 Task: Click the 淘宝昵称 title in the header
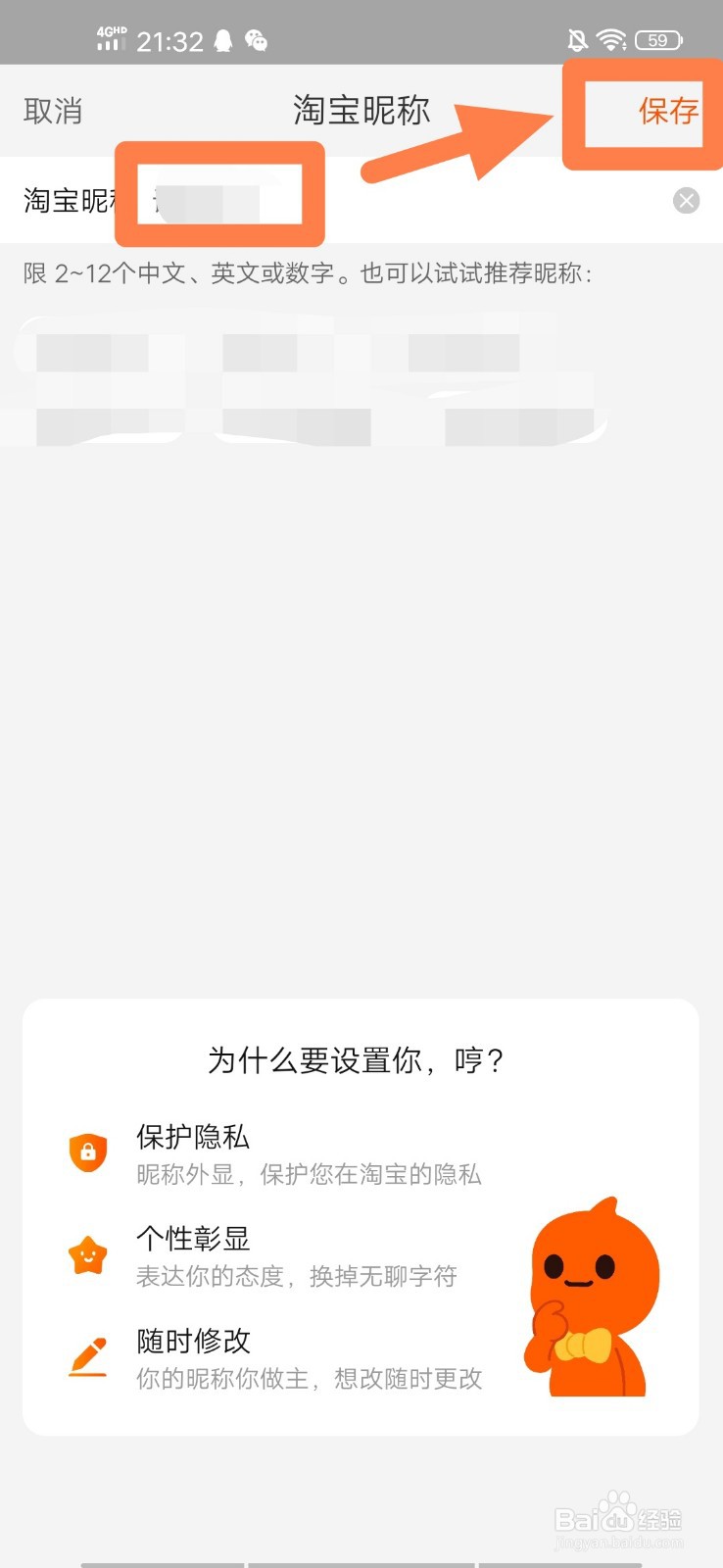[x=361, y=111]
